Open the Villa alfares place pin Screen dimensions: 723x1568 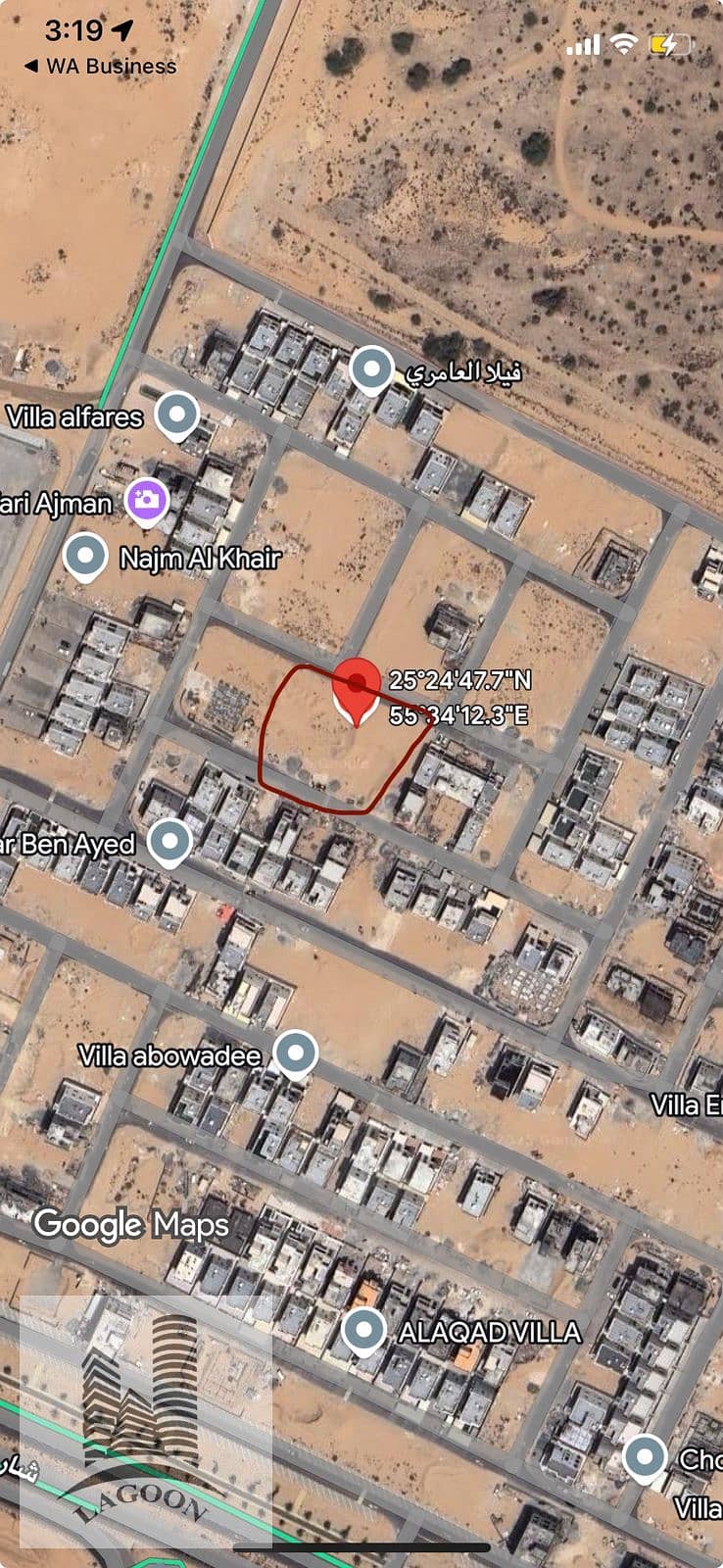click(x=176, y=415)
